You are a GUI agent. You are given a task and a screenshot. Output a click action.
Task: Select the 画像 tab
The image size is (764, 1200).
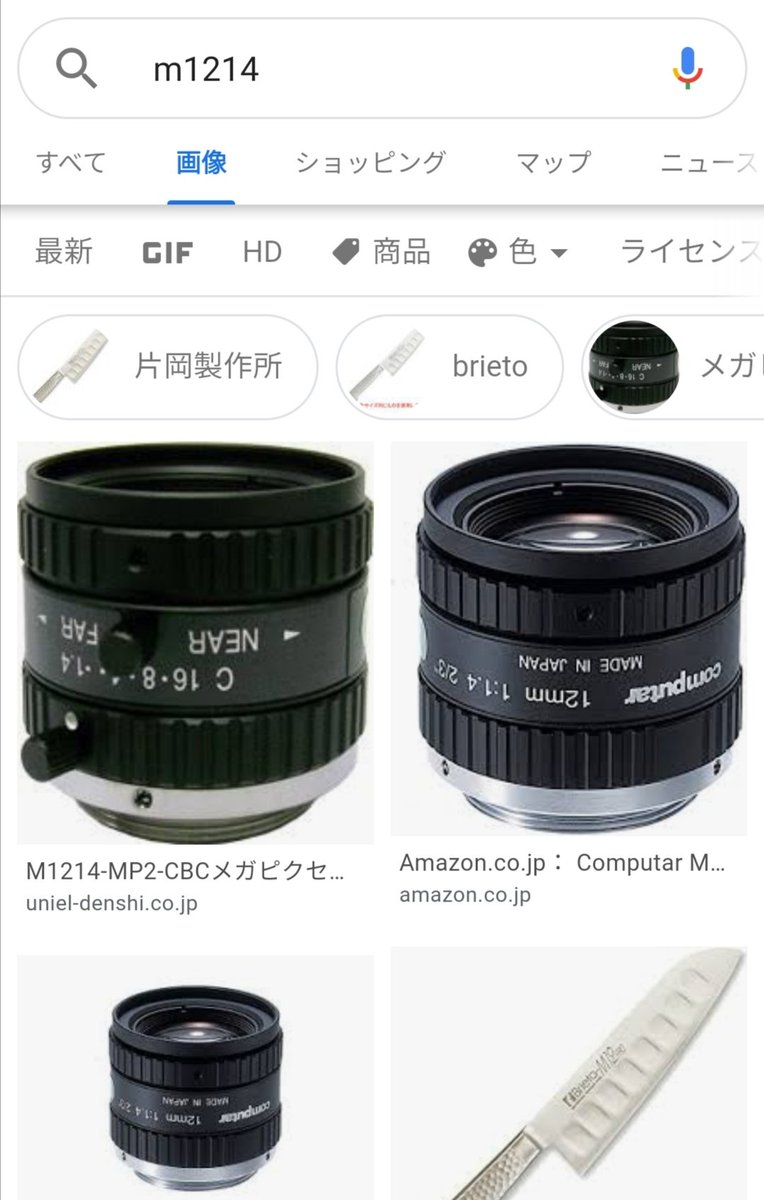point(201,162)
